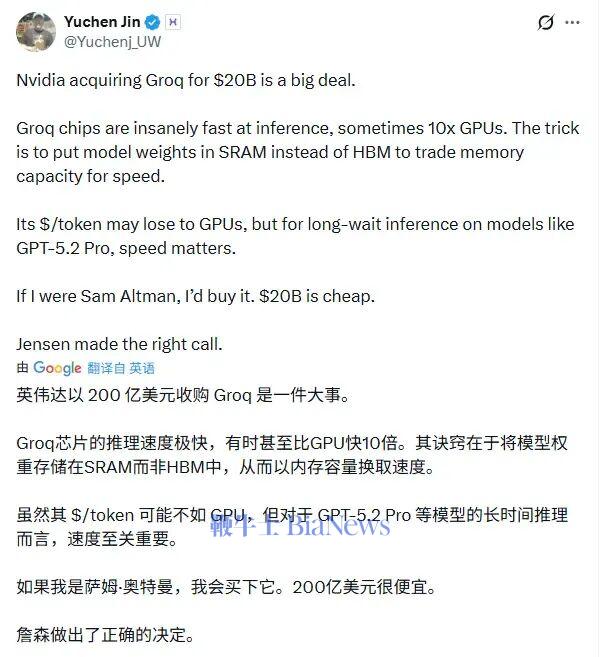
Task: Open the post's three-dot overflow menu
Action: pyautogui.click(x=574, y=22)
